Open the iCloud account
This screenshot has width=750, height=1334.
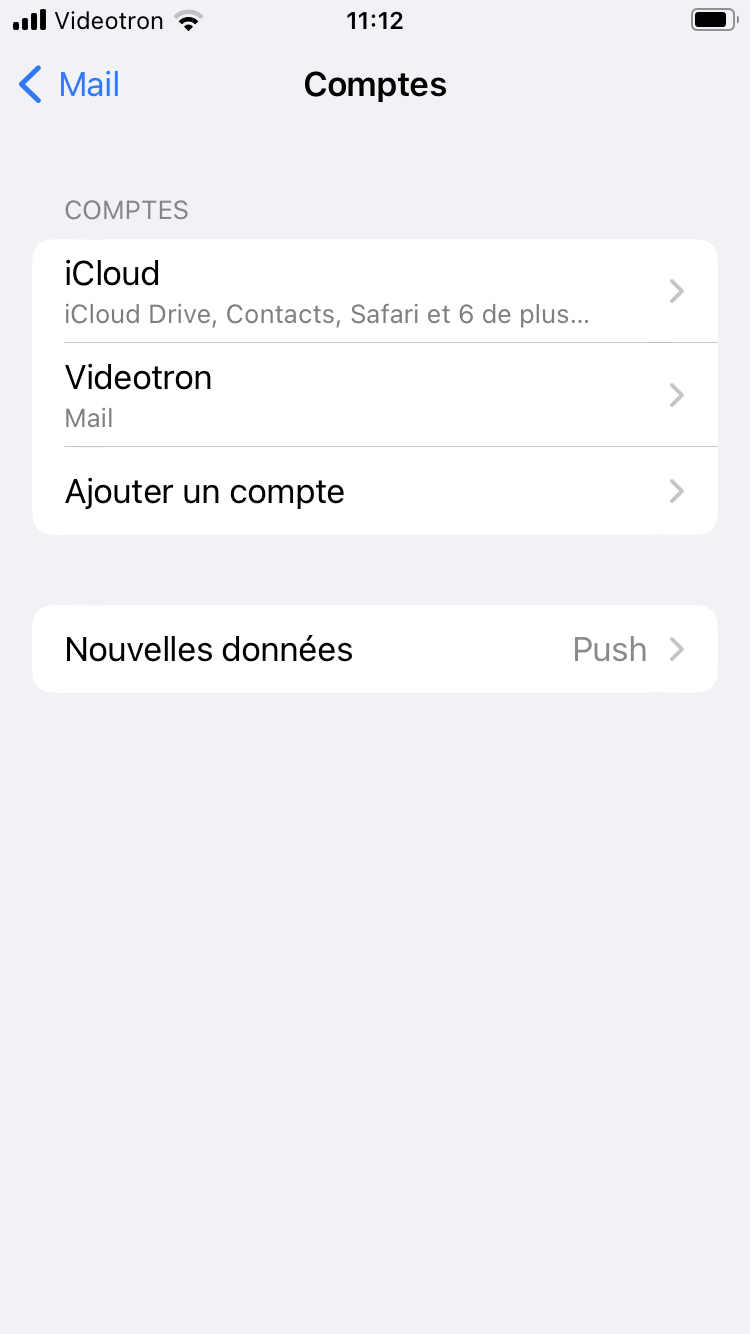[x=375, y=291]
